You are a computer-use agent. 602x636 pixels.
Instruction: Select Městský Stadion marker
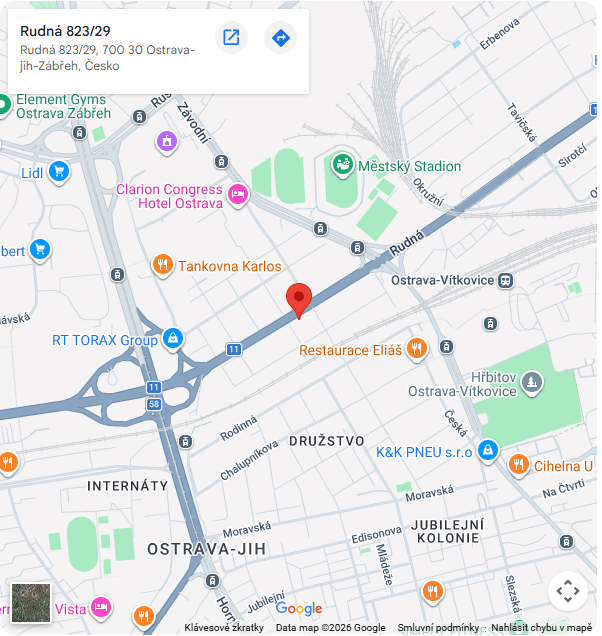[x=343, y=164]
